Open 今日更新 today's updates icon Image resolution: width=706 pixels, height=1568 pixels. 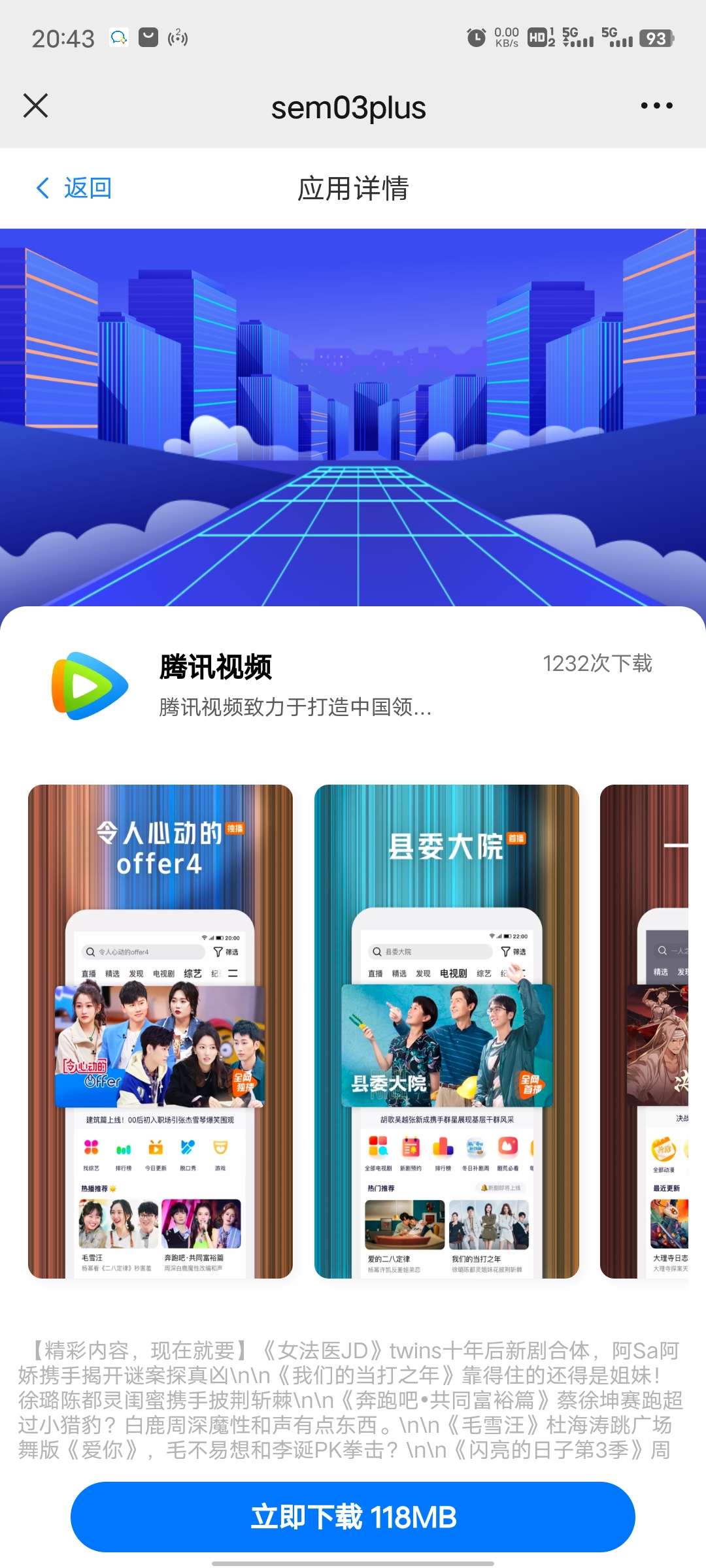pyautogui.click(x=156, y=1148)
